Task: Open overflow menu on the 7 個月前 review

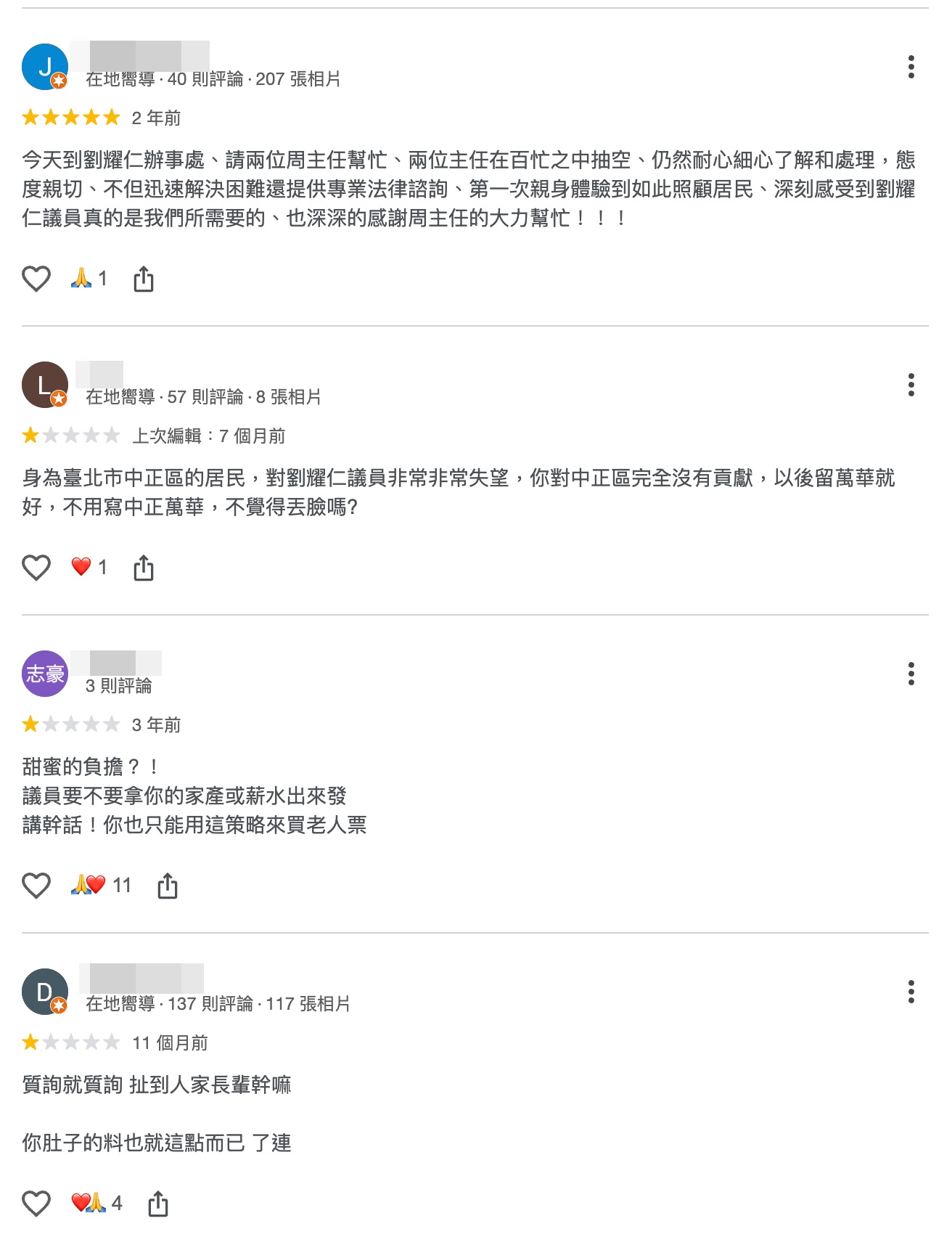Action: click(x=911, y=385)
